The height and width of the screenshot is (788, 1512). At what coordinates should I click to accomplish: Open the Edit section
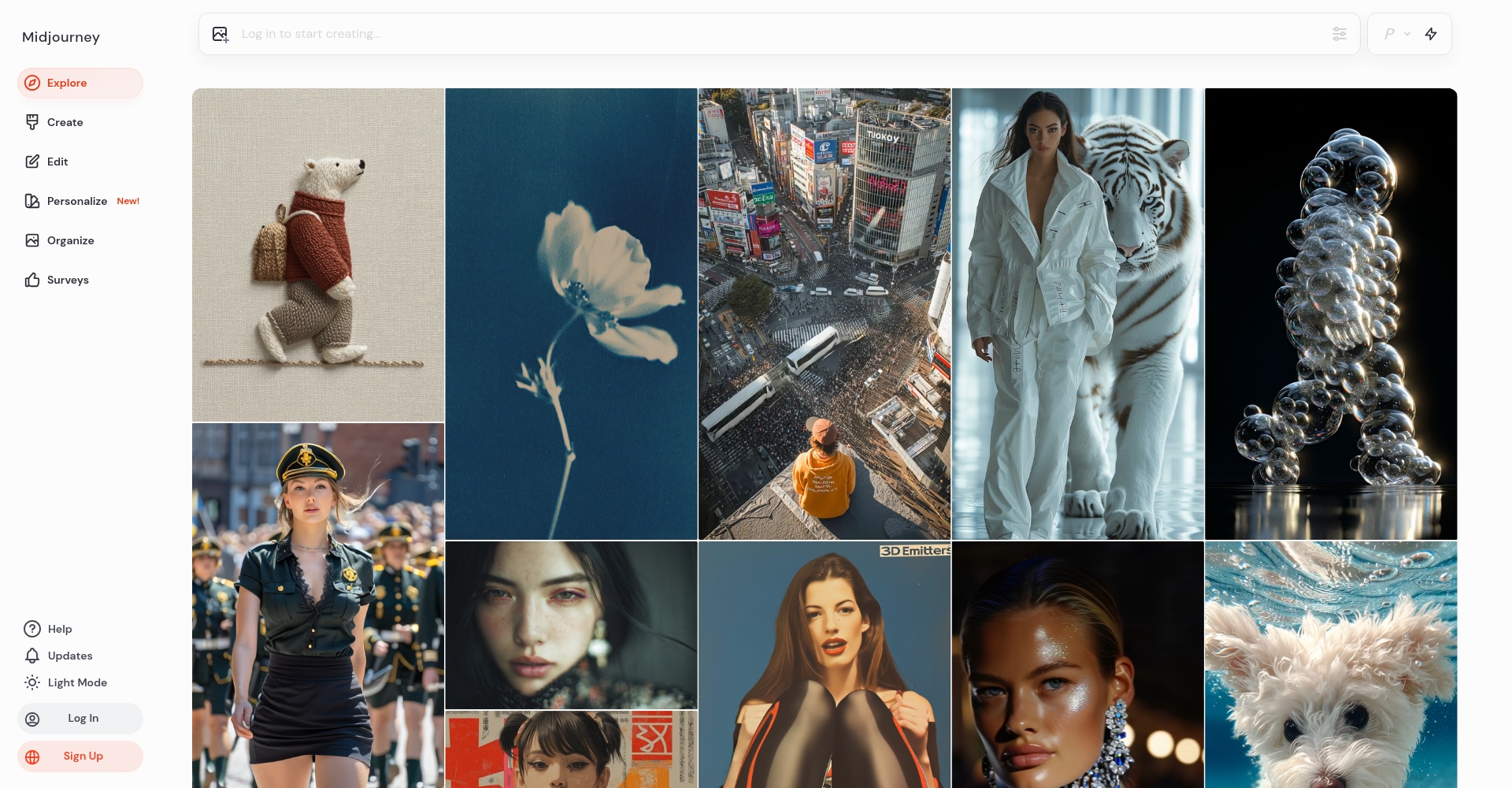coord(57,162)
